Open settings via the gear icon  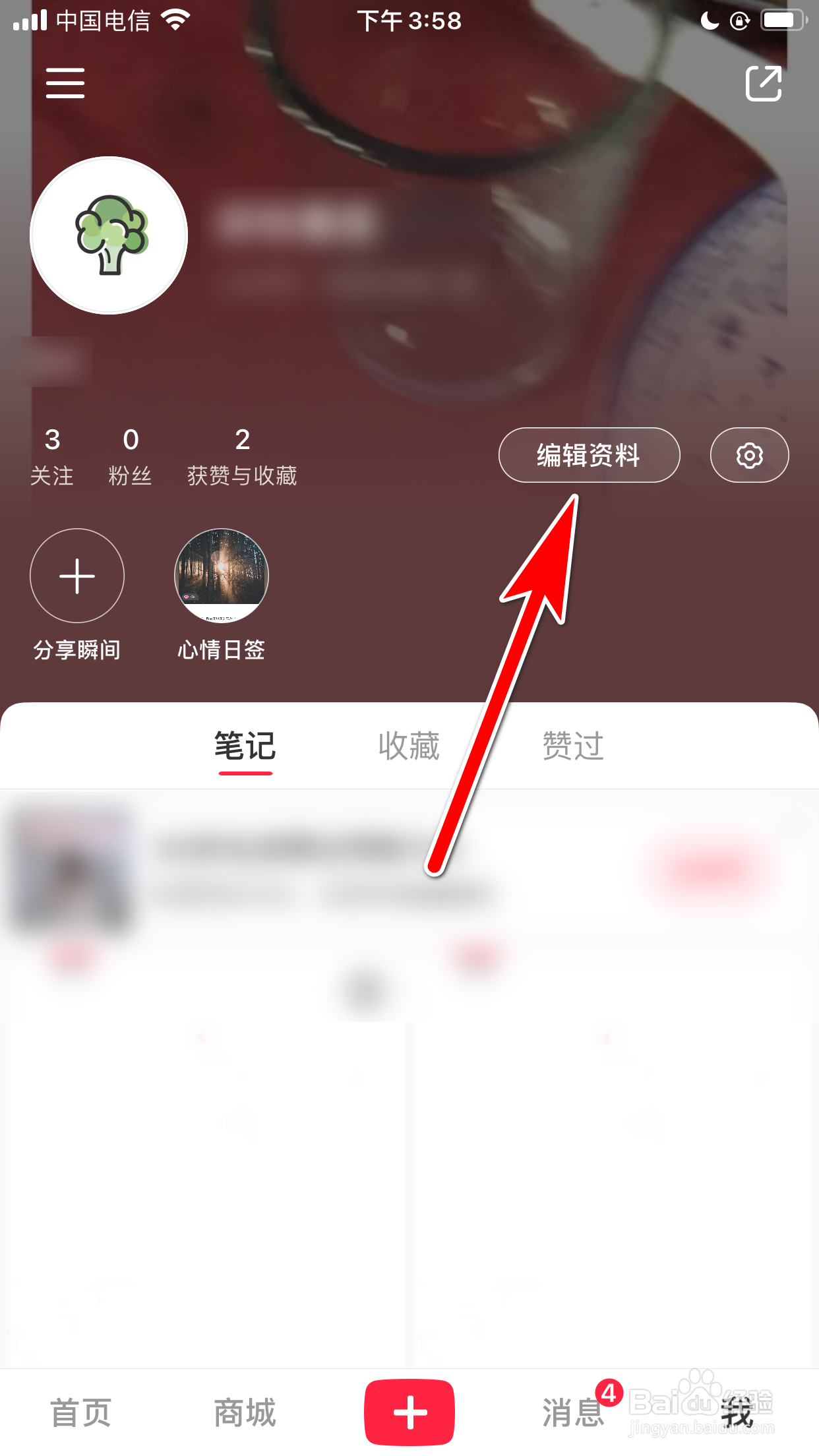click(749, 455)
